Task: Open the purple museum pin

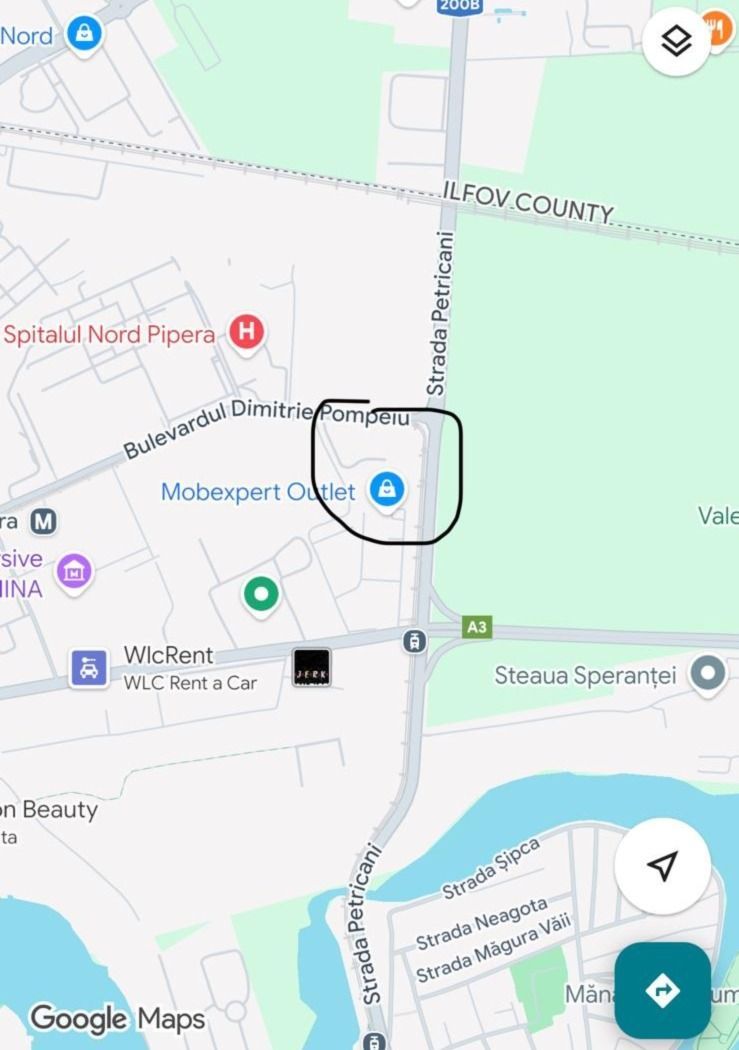Action: (x=74, y=572)
